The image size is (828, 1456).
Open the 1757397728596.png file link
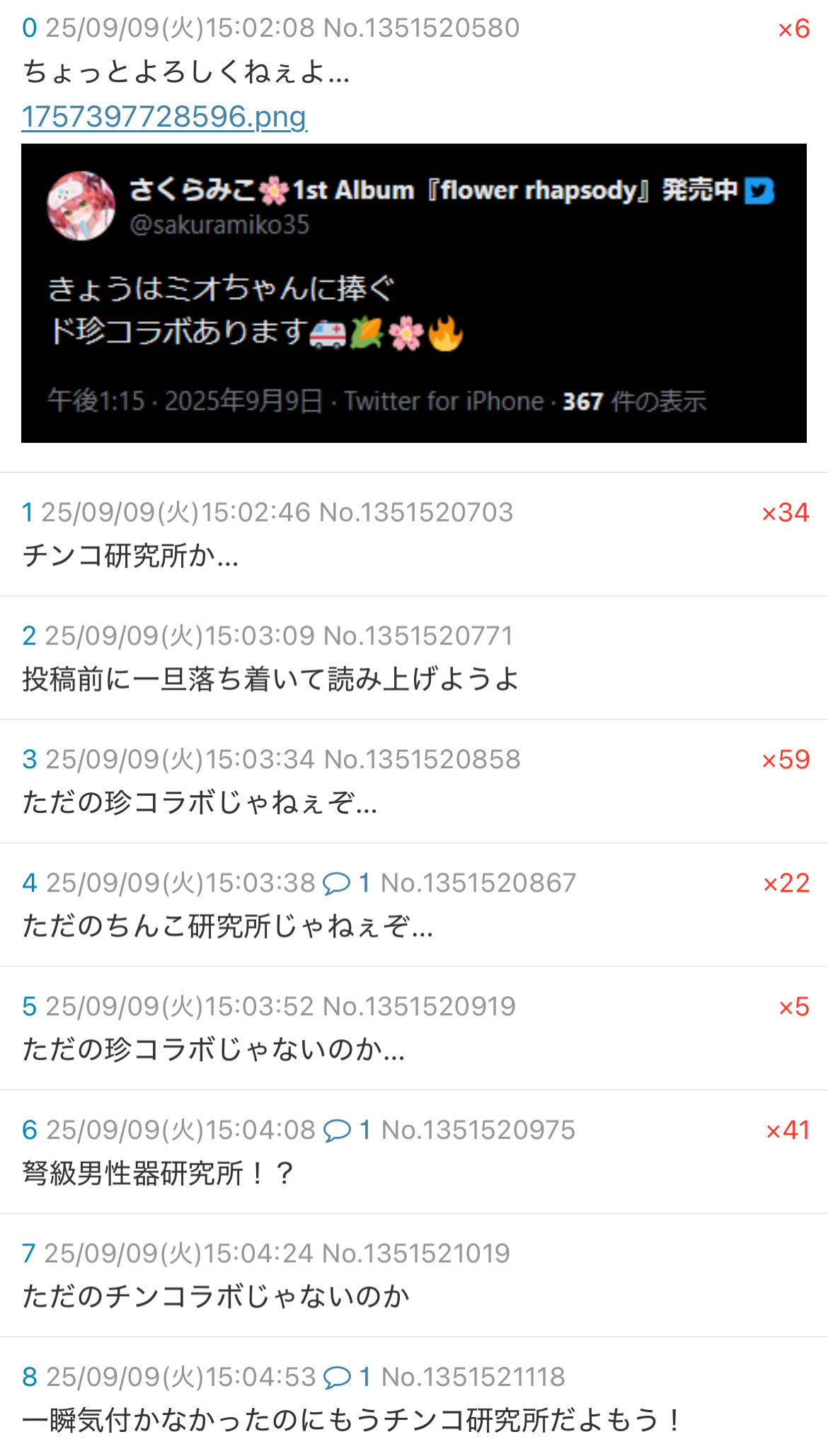pos(164,117)
